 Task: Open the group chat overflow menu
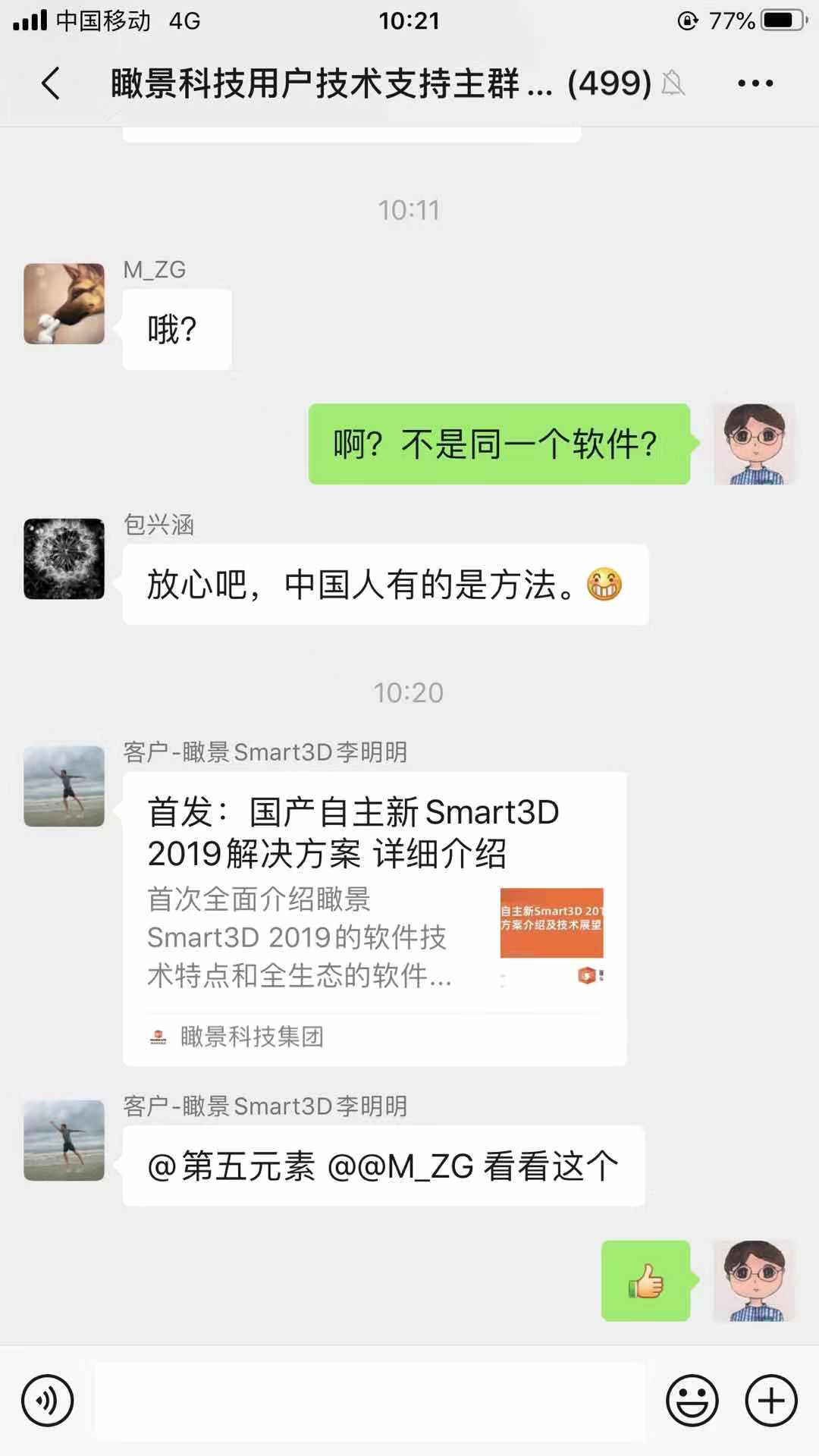click(x=755, y=83)
